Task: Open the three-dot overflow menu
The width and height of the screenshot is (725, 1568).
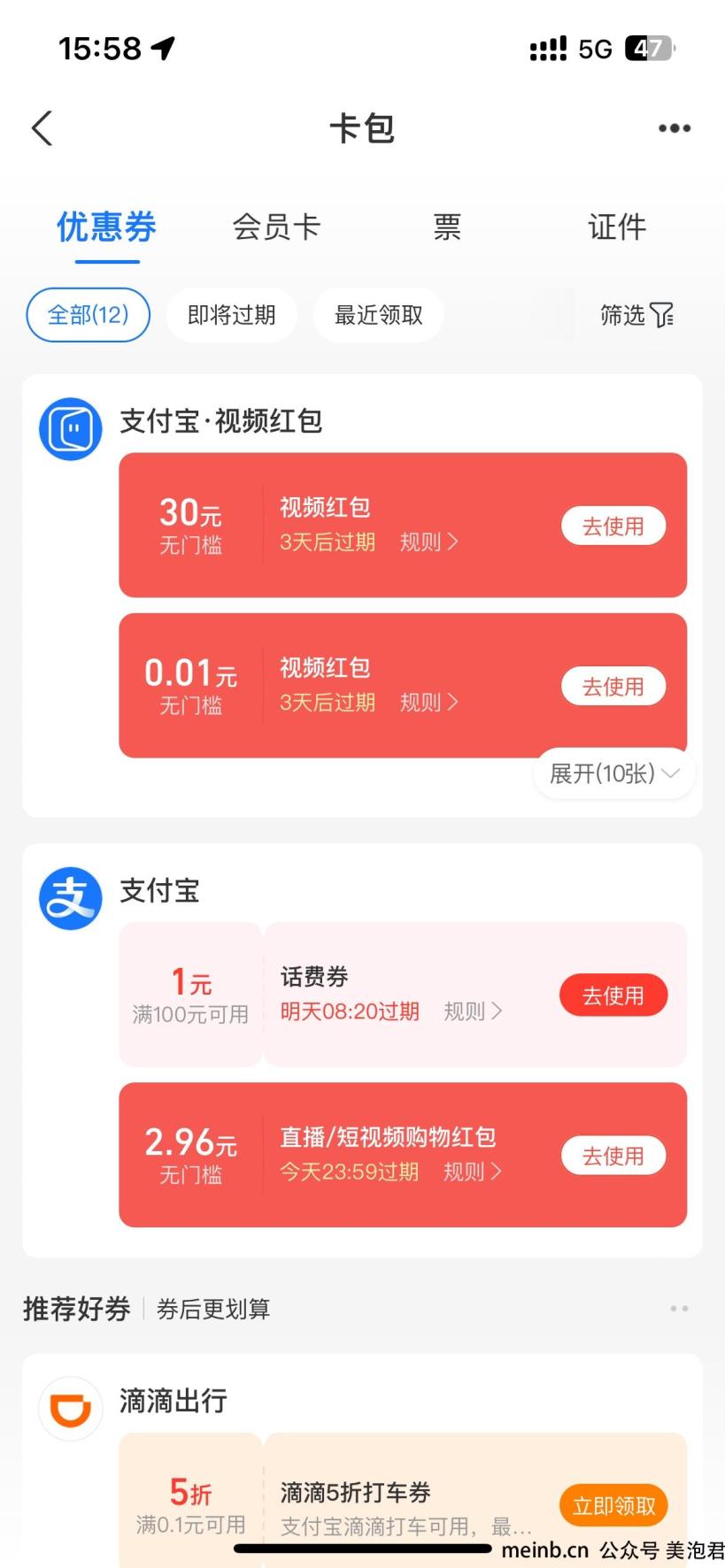Action: tap(674, 128)
